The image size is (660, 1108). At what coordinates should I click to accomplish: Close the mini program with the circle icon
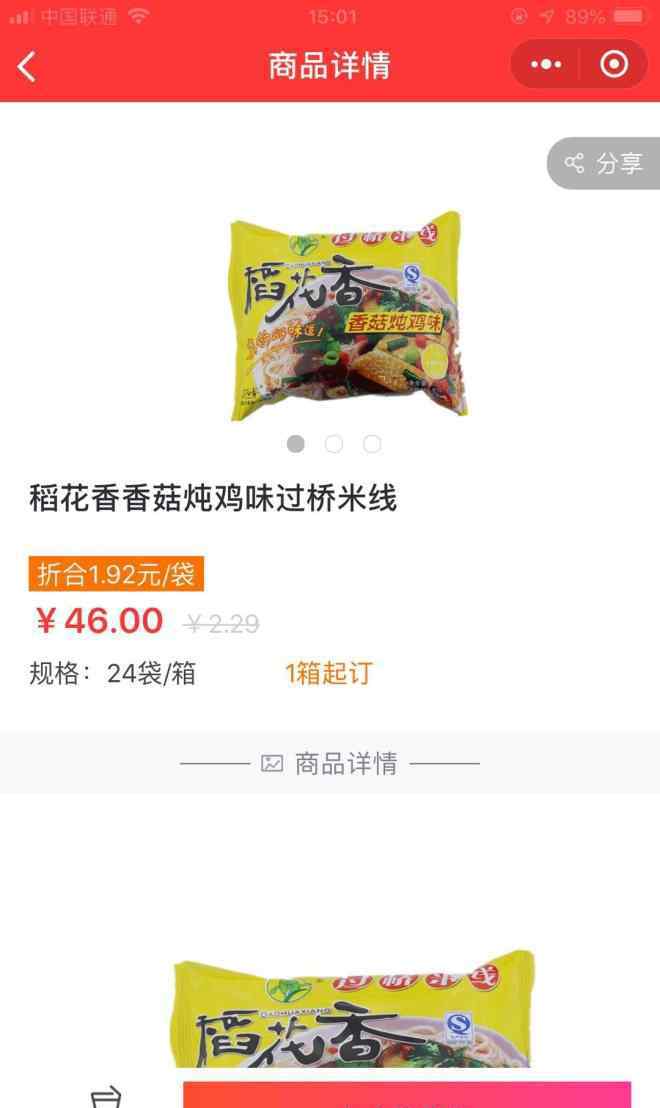(613, 64)
